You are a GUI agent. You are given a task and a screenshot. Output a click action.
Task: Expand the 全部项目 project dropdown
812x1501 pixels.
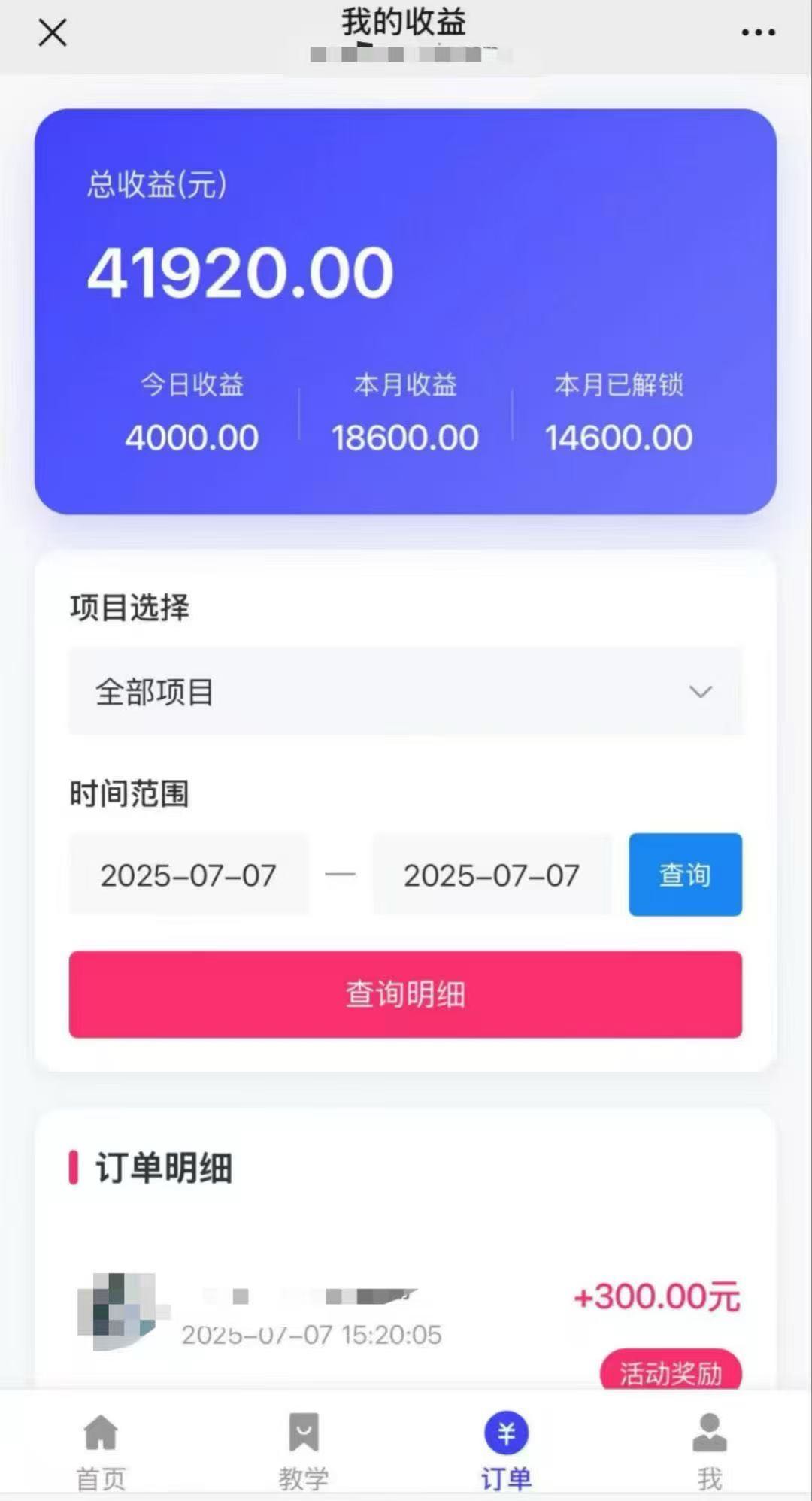pyautogui.click(x=405, y=691)
